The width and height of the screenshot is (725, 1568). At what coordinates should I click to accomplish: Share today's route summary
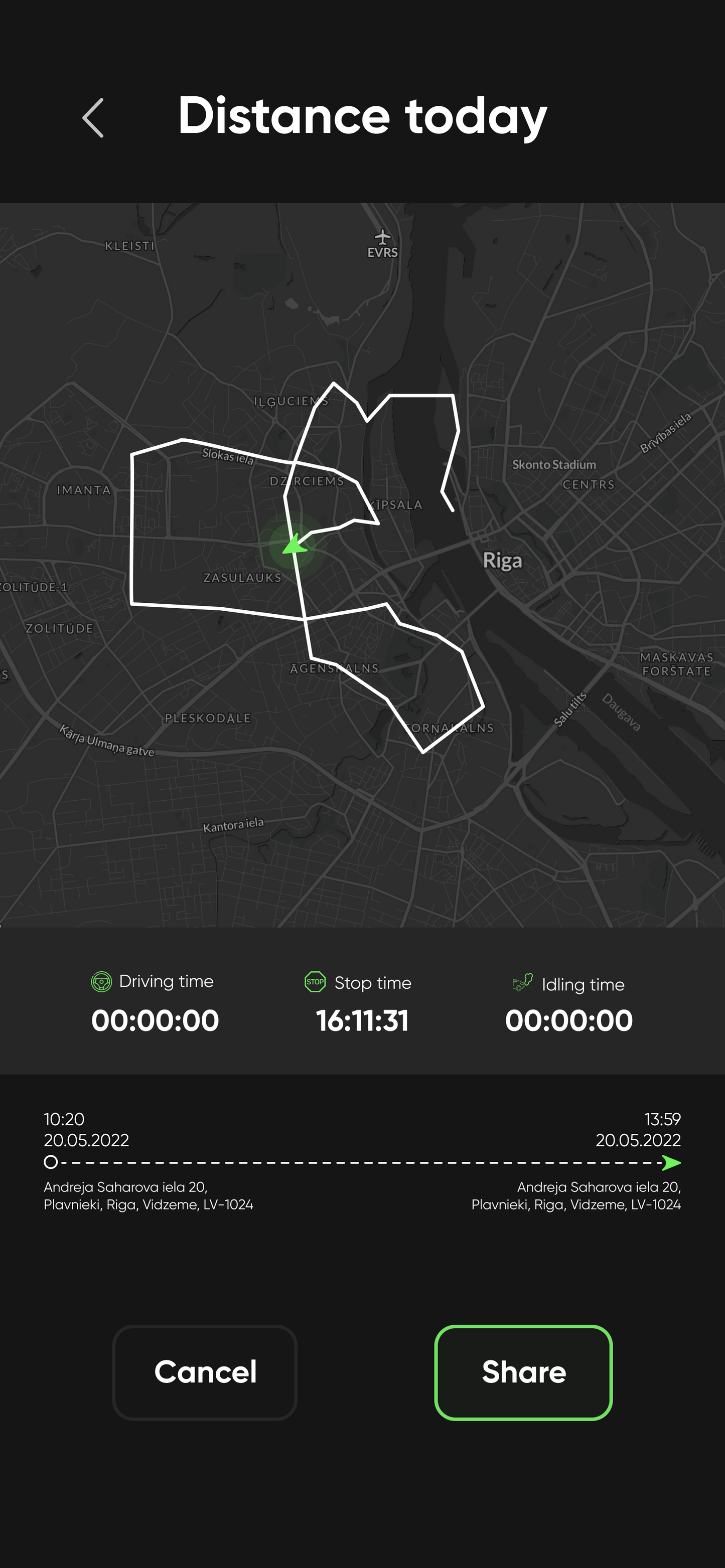point(523,1372)
